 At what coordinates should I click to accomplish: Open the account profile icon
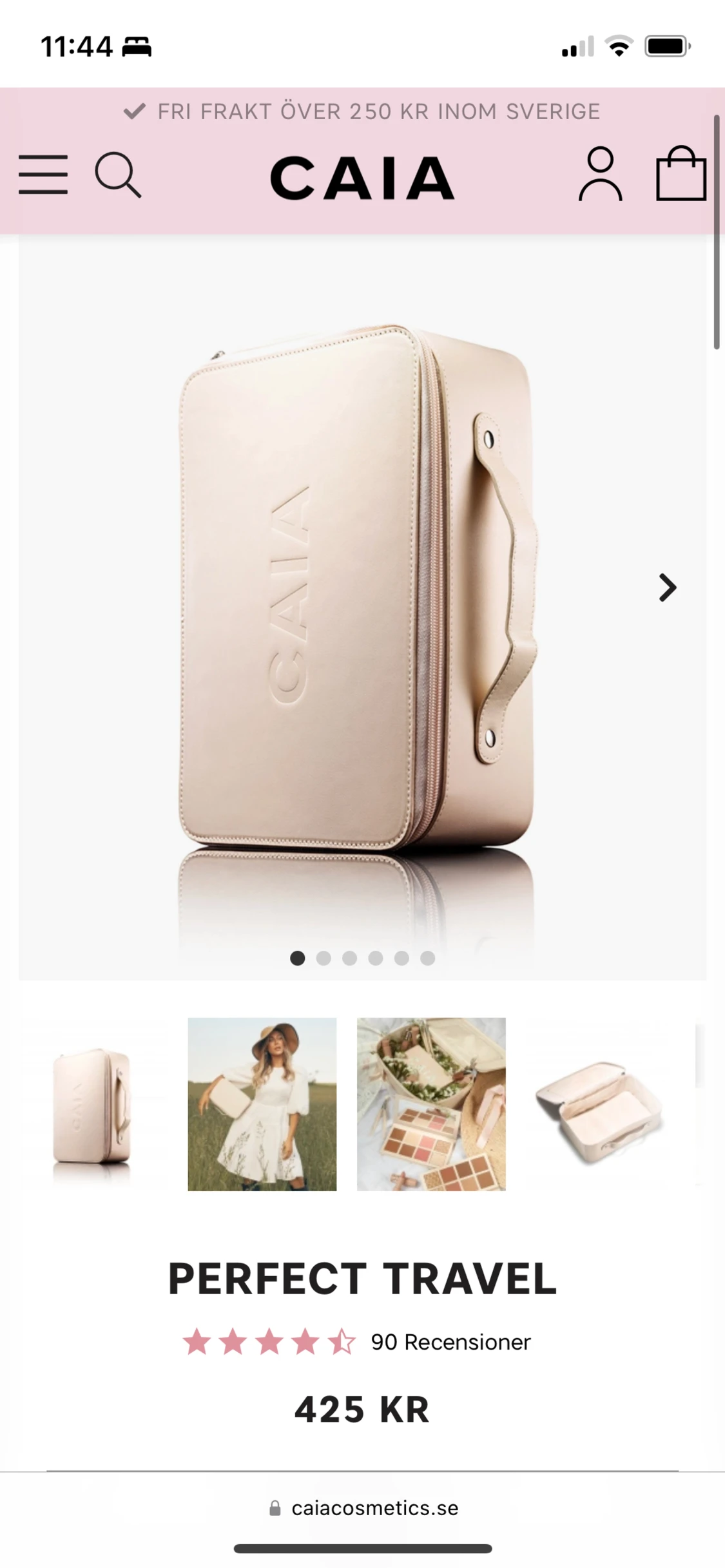(600, 174)
